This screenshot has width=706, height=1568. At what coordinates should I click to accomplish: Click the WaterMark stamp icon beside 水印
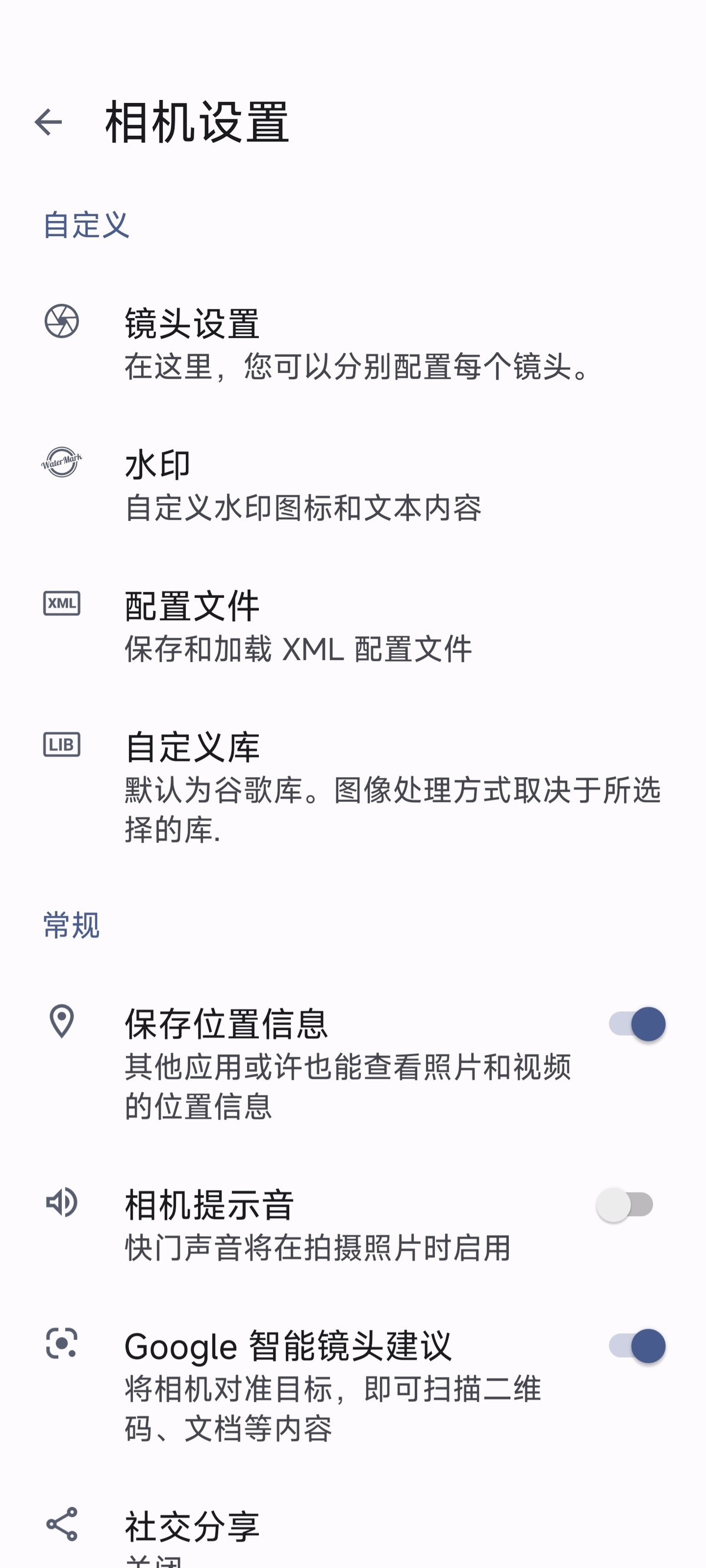tap(62, 463)
